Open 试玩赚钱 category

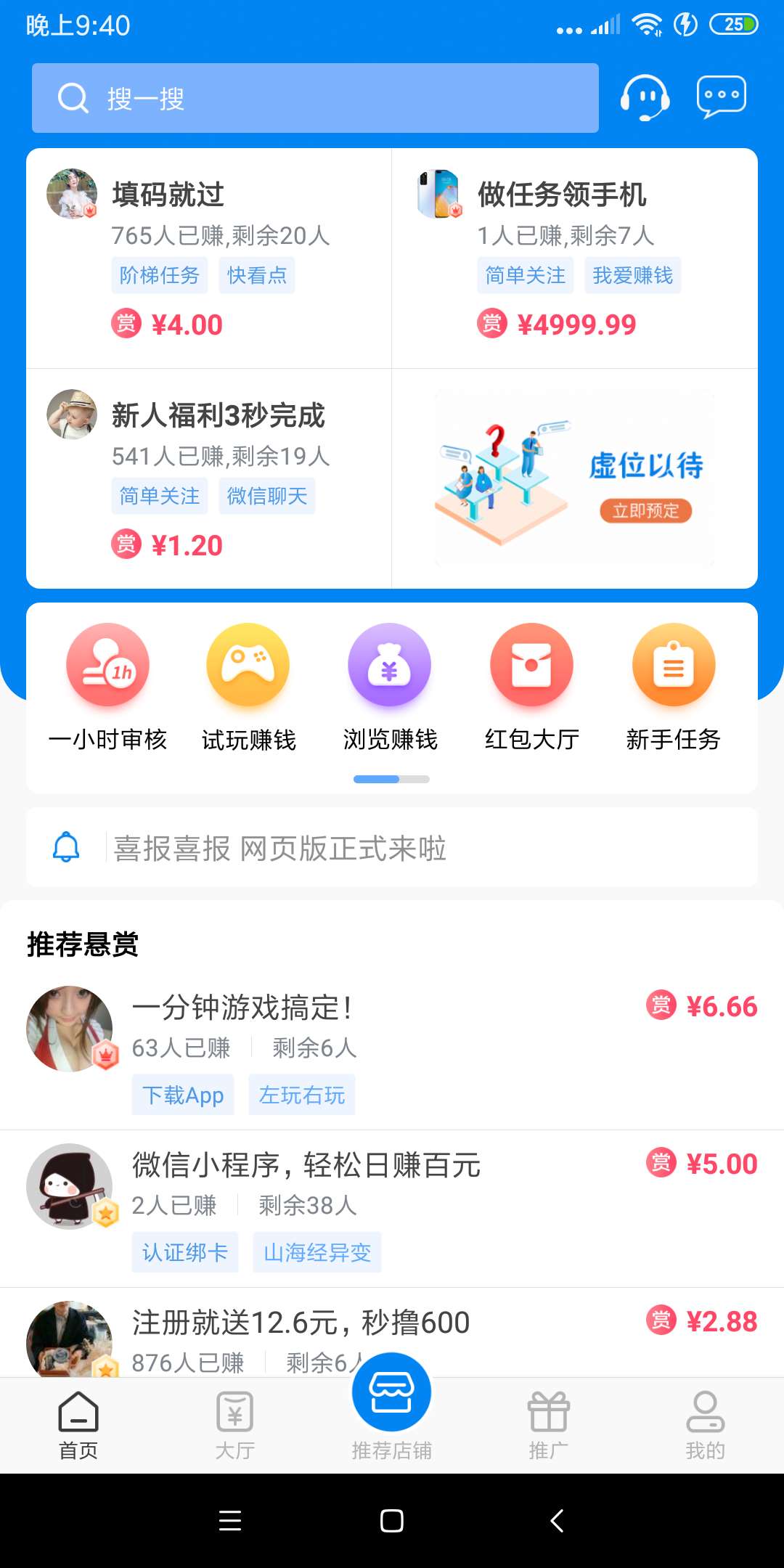(248, 687)
